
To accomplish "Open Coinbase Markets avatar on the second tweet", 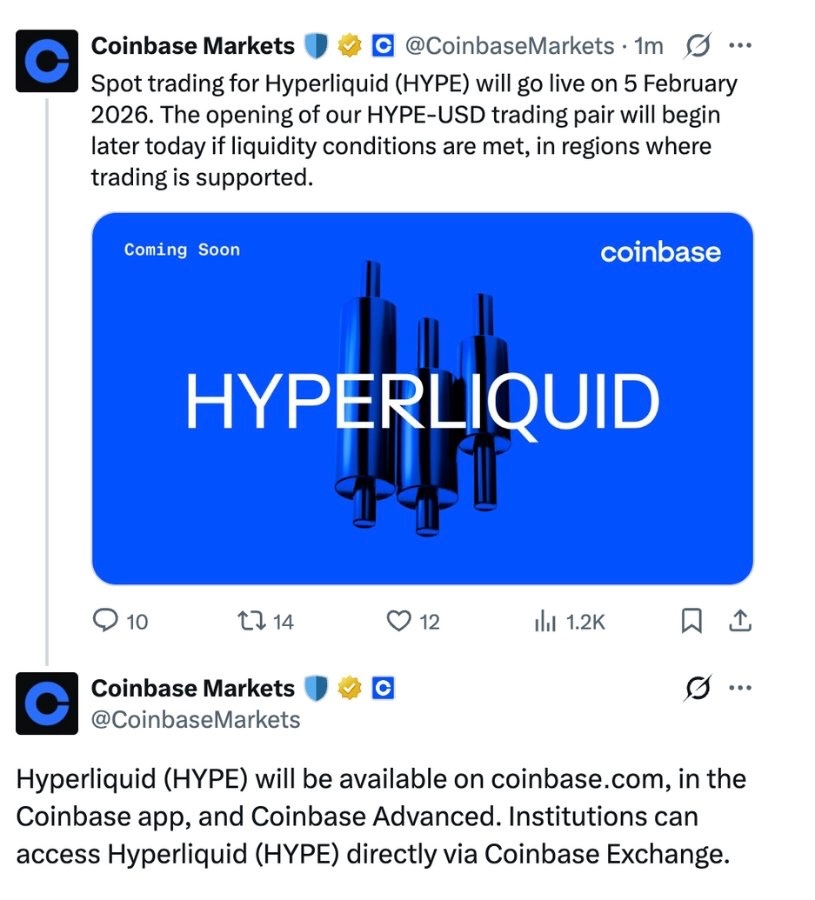I will pyautogui.click(x=48, y=702).
